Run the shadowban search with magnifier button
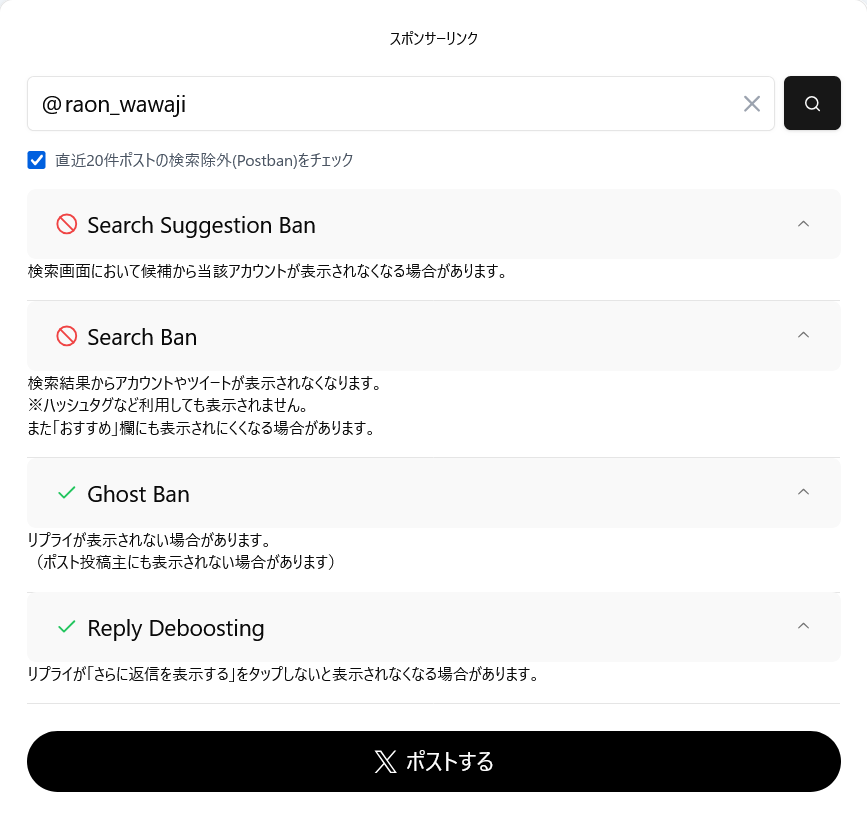The image size is (867, 818). [x=812, y=104]
